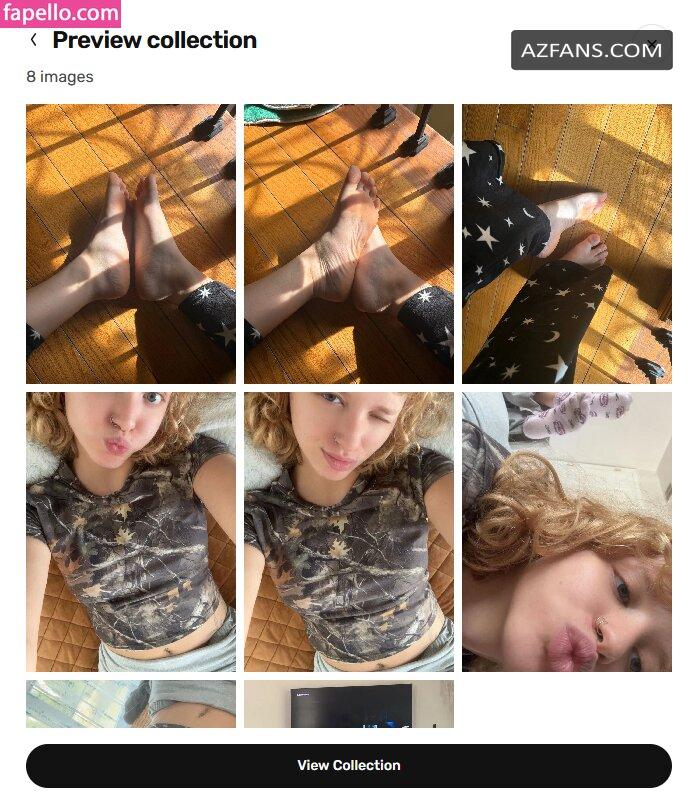This screenshot has height=811, width=699.
Task: Open the winking selfie in camo top
Action: 348,531
